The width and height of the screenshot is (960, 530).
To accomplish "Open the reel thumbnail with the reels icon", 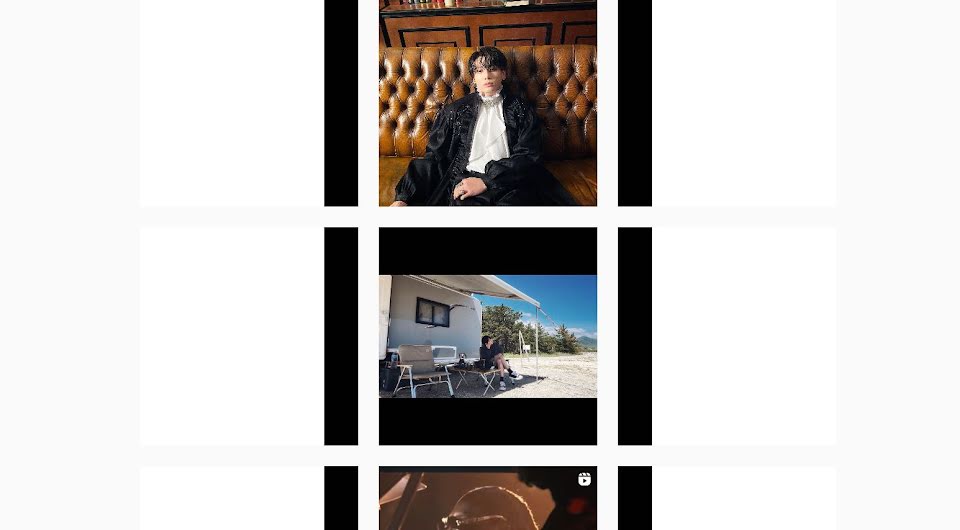I will pyautogui.click(x=488, y=500).
